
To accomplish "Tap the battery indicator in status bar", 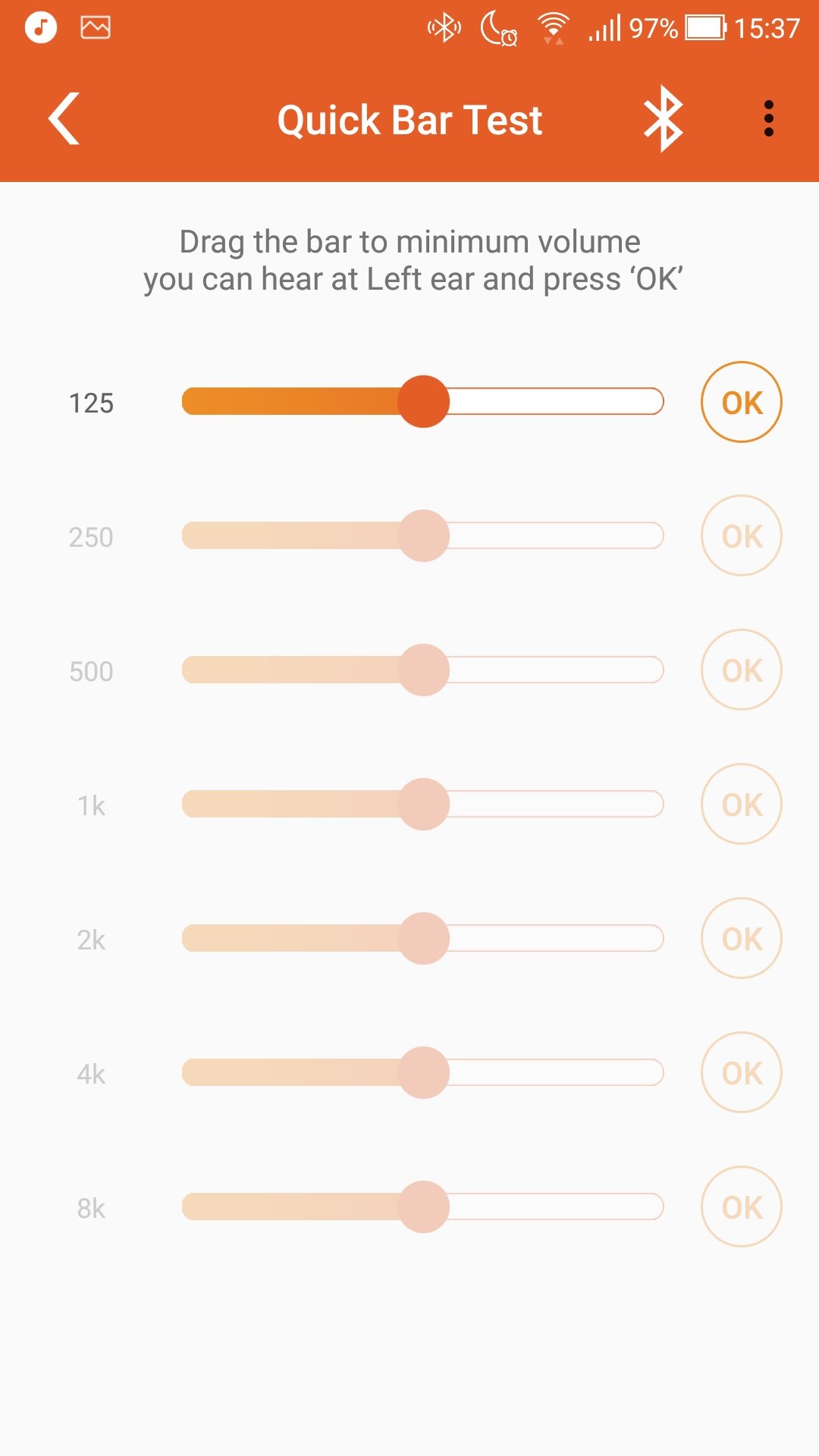I will click(704, 28).
